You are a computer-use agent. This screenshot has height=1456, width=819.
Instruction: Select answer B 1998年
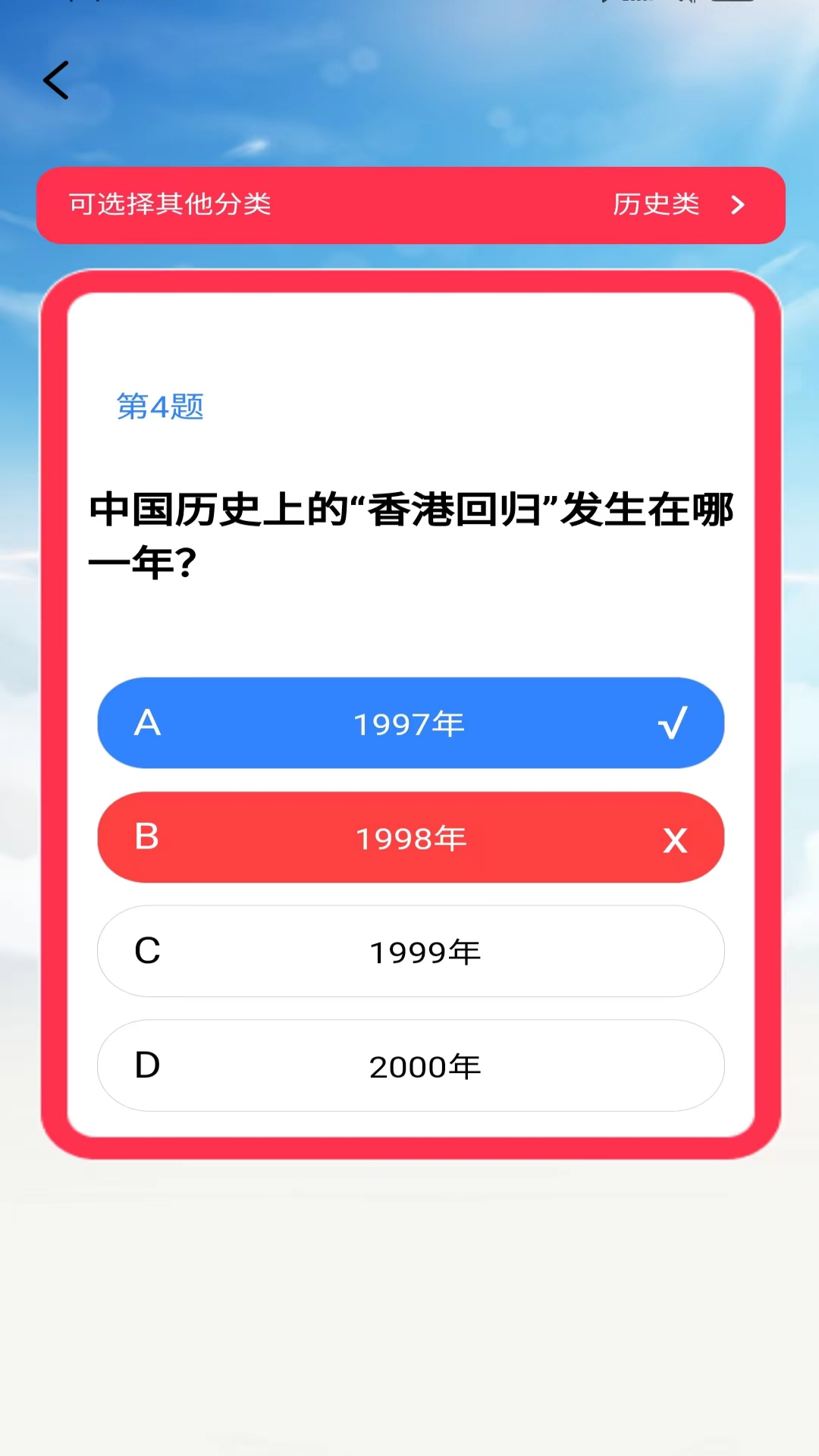410,837
